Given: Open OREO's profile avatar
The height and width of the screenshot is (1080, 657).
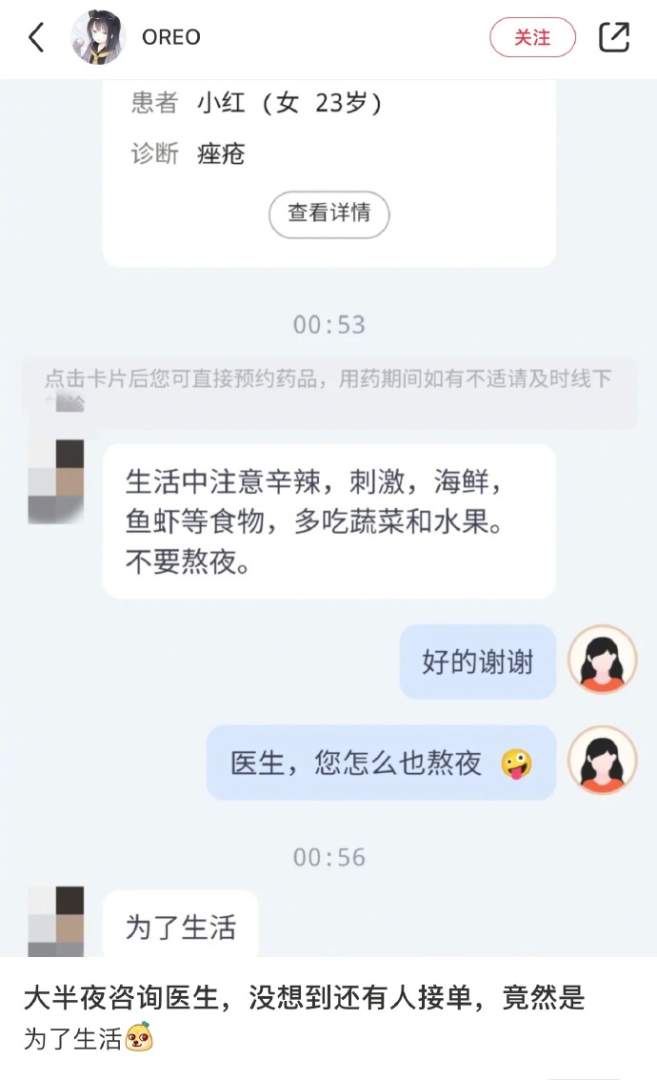Looking at the screenshot, I should (x=98, y=38).
